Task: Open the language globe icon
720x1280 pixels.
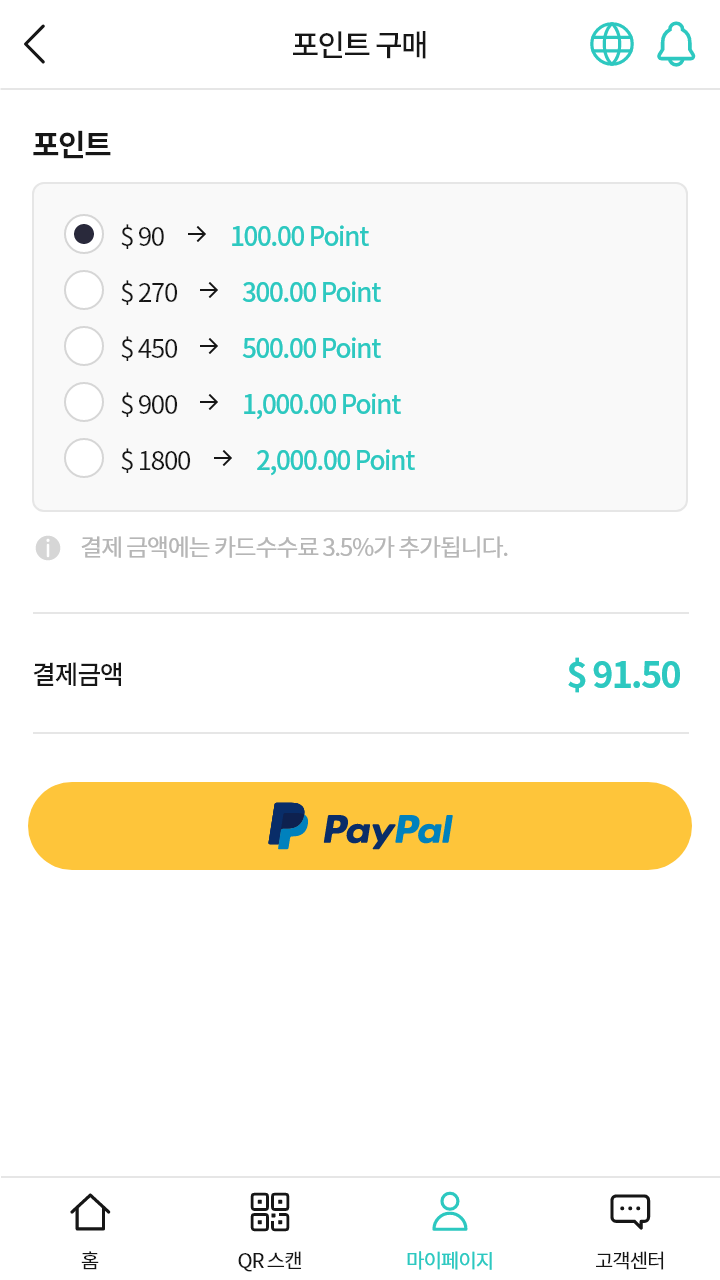Action: point(611,44)
